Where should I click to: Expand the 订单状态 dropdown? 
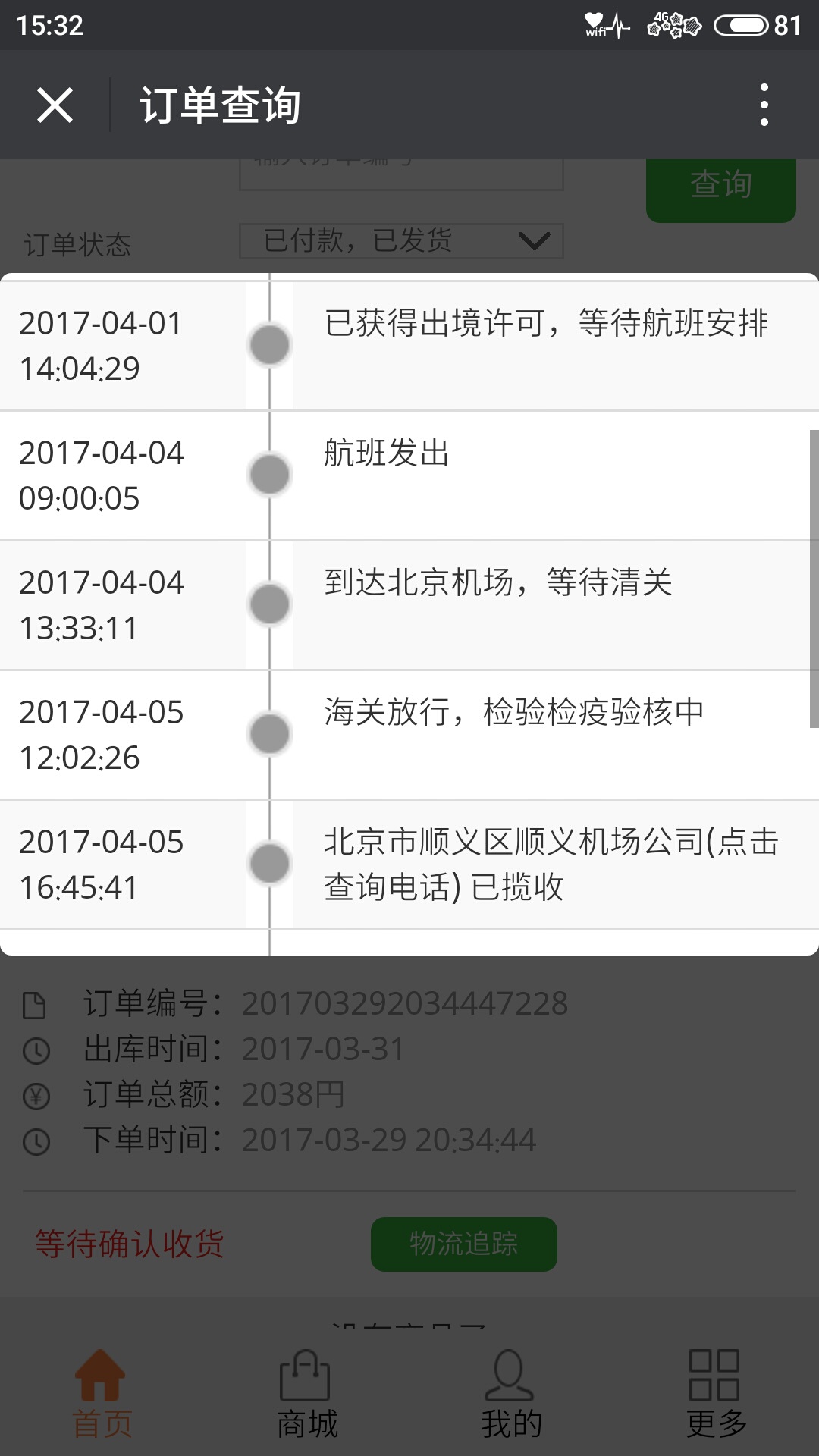tap(401, 241)
